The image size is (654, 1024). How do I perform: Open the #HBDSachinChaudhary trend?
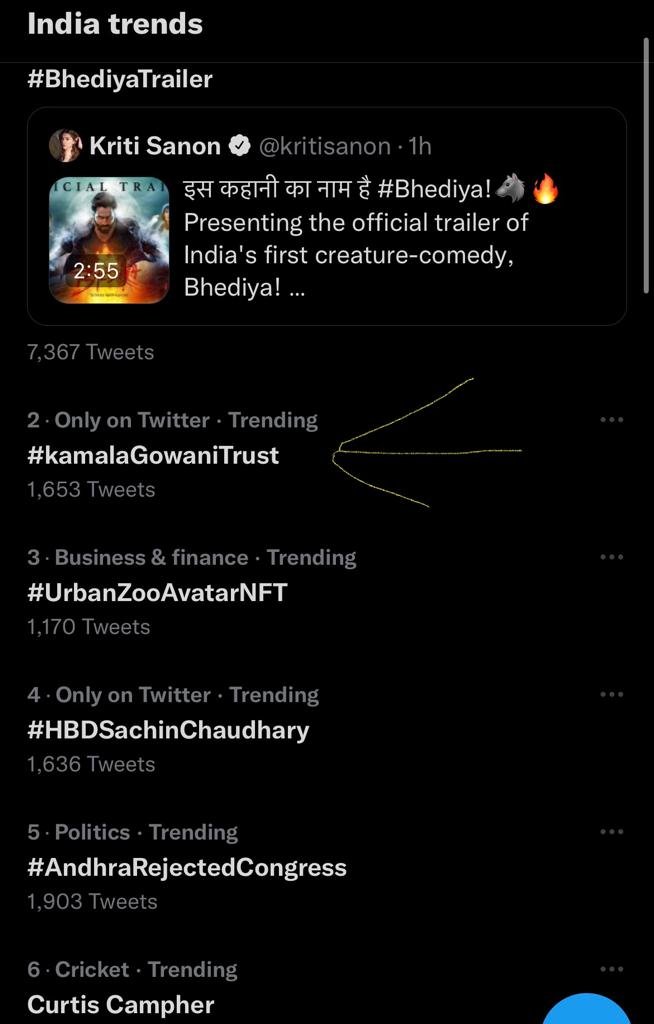tap(168, 729)
